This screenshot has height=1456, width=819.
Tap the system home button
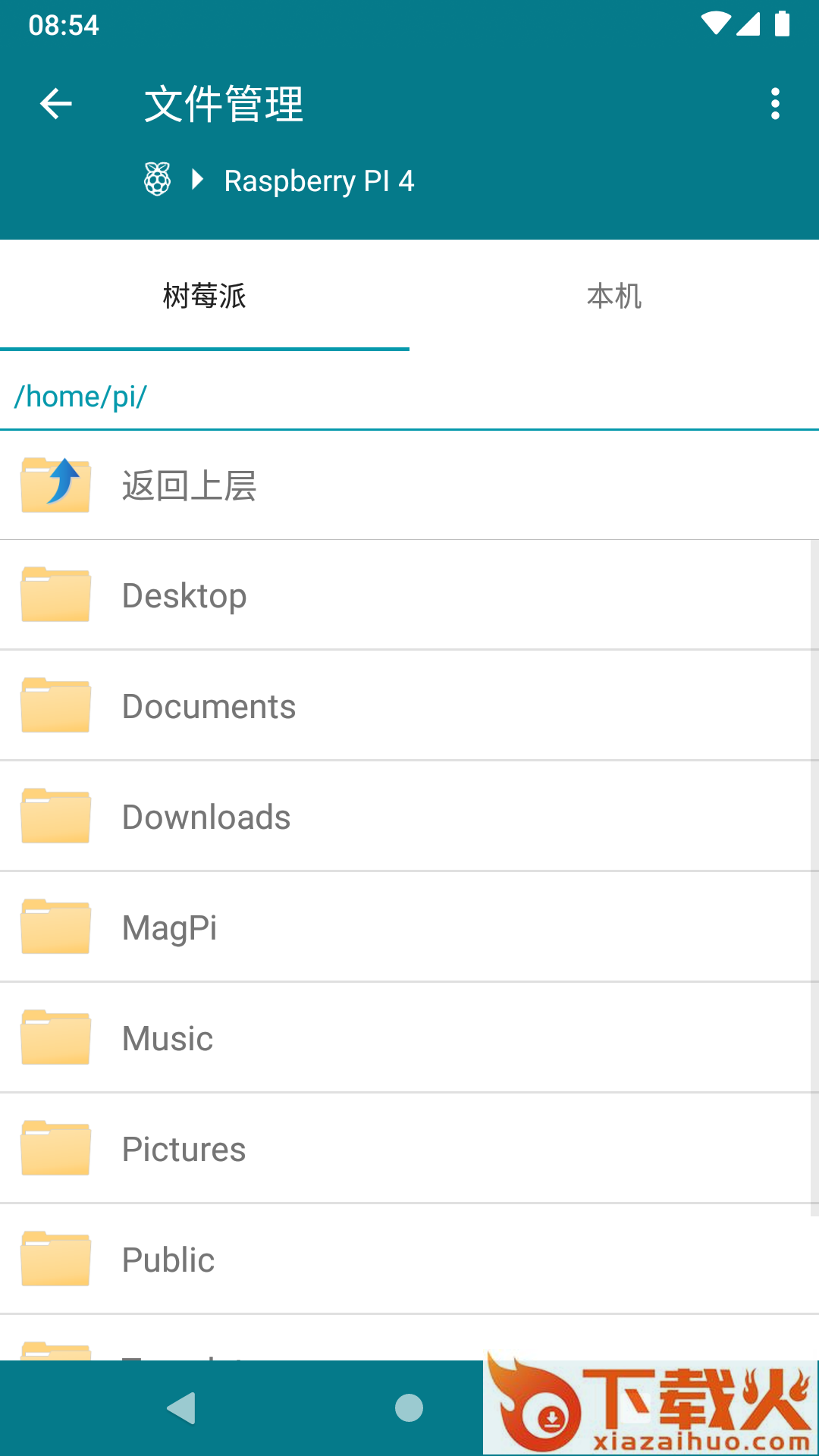pos(409,1408)
